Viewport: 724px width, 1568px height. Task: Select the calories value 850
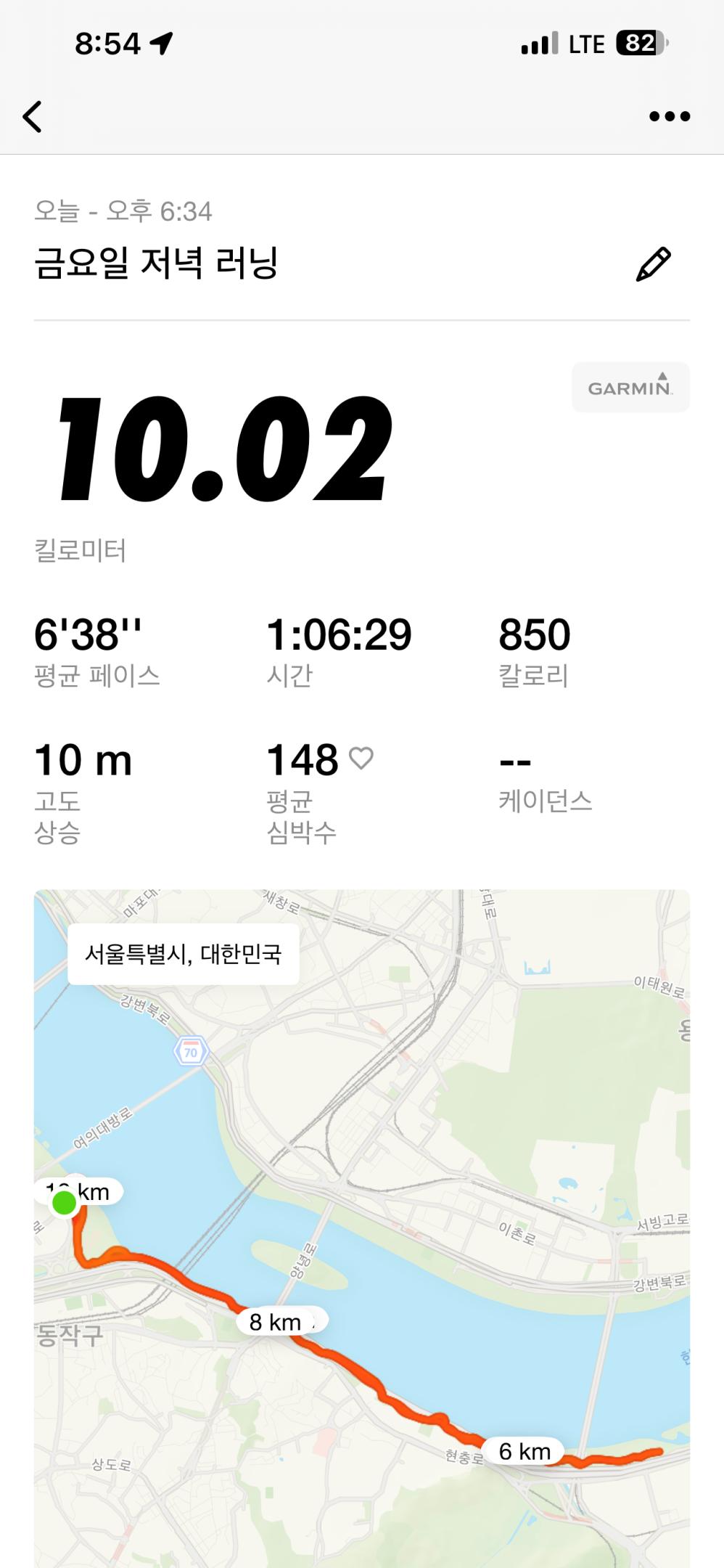(x=535, y=634)
